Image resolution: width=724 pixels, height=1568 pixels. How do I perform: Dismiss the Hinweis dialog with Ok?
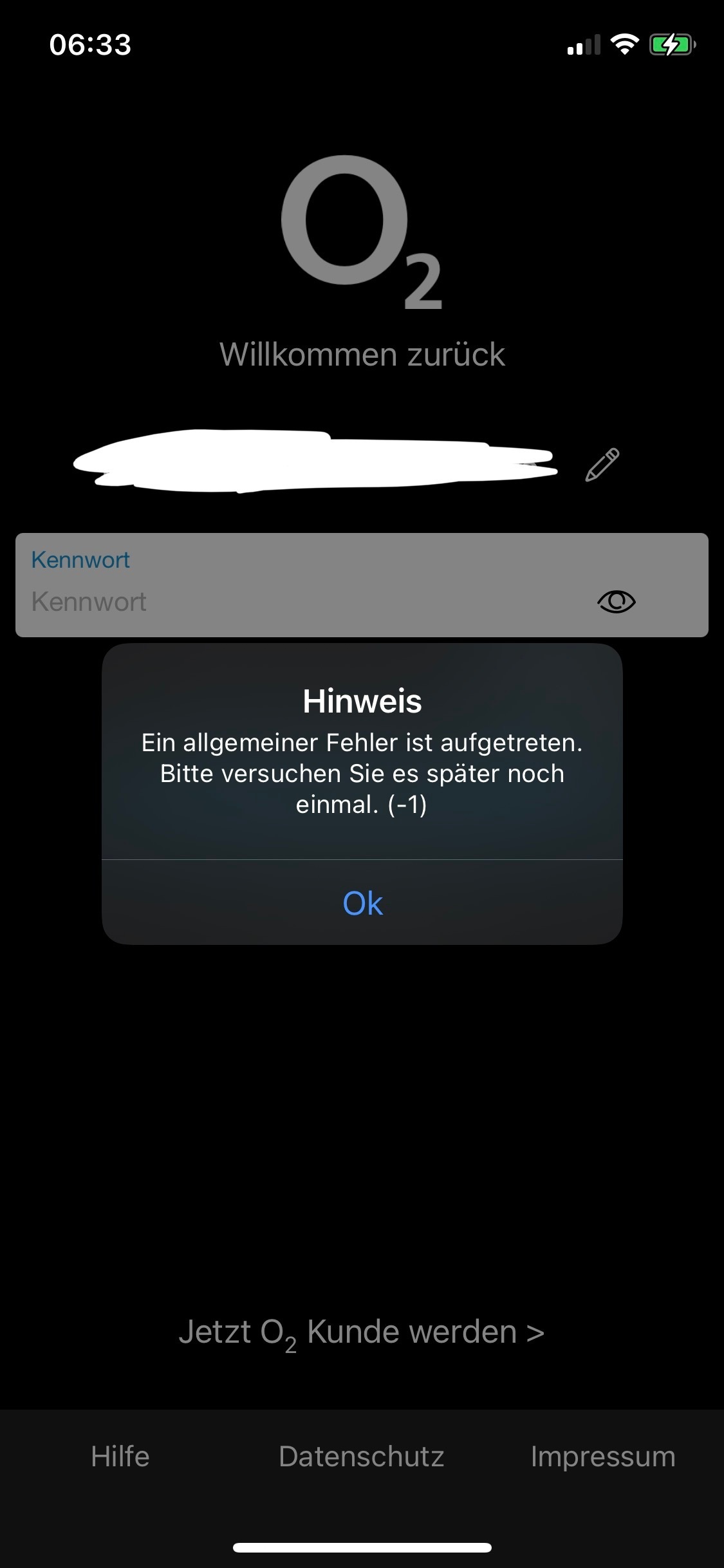pyautogui.click(x=362, y=902)
